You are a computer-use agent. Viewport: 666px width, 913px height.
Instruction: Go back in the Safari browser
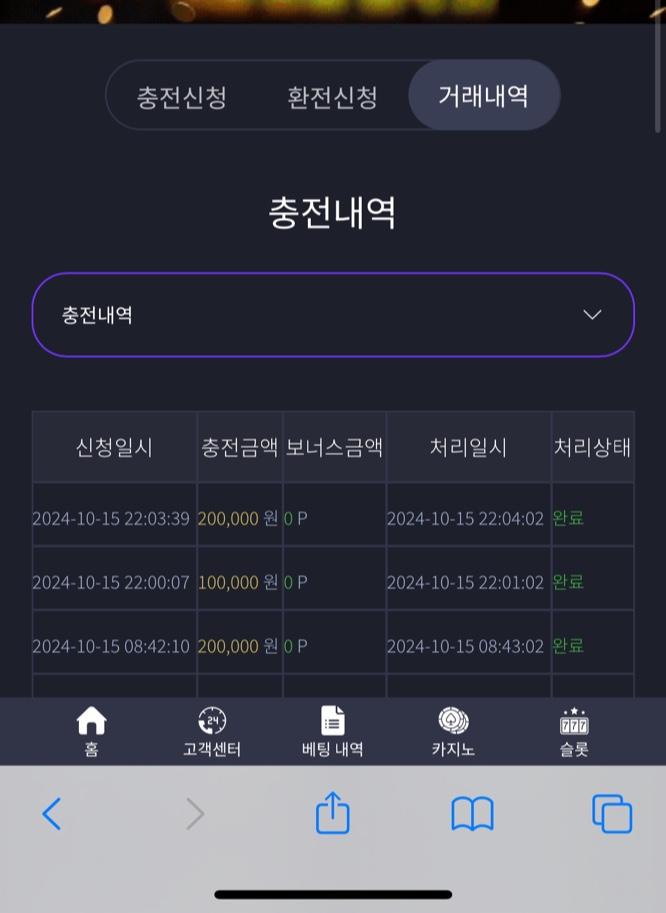tap(52, 814)
